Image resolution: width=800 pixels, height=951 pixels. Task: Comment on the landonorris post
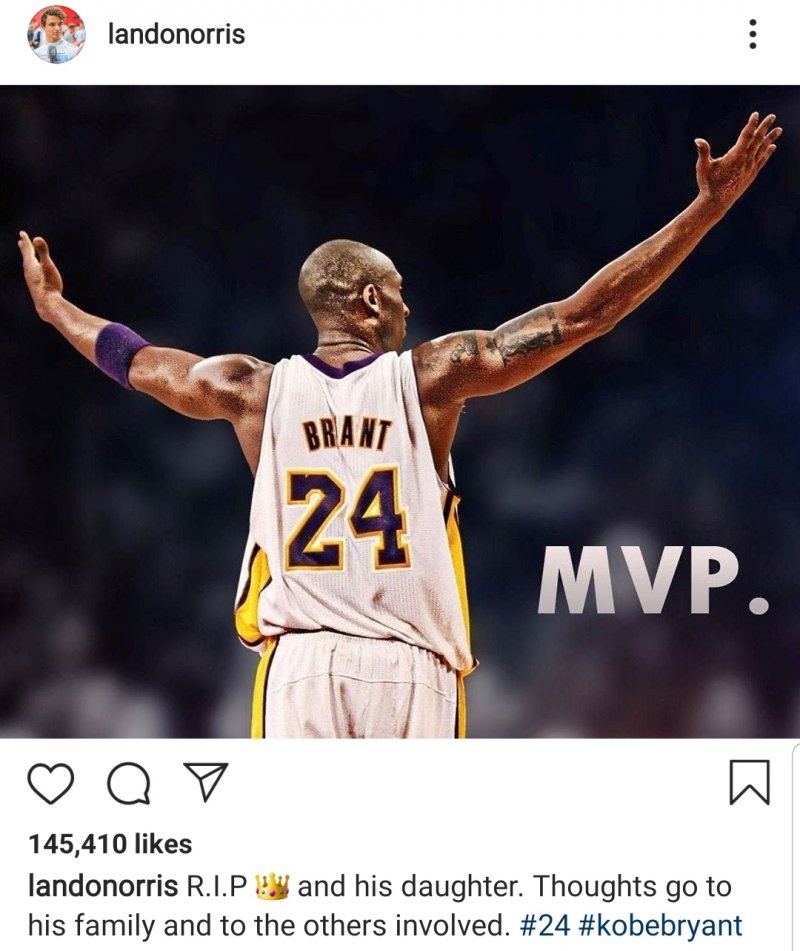tap(128, 783)
